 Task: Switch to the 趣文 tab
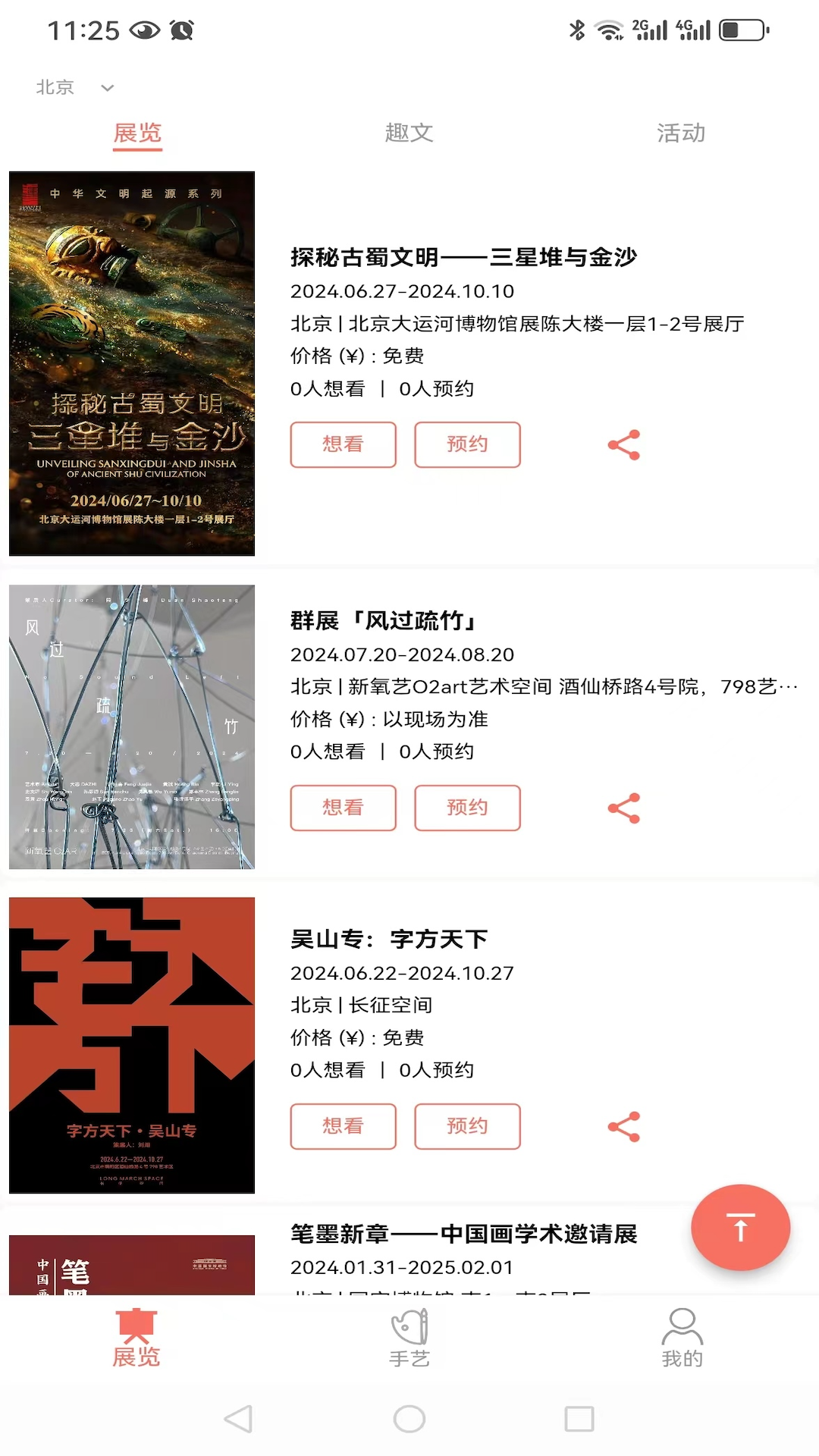(409, 133)
